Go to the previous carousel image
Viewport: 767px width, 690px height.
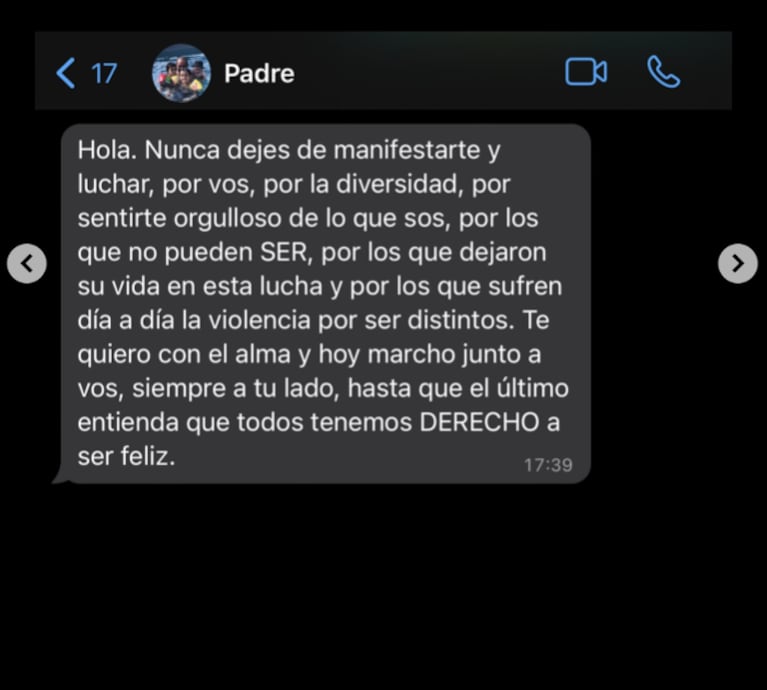point(27,264)
